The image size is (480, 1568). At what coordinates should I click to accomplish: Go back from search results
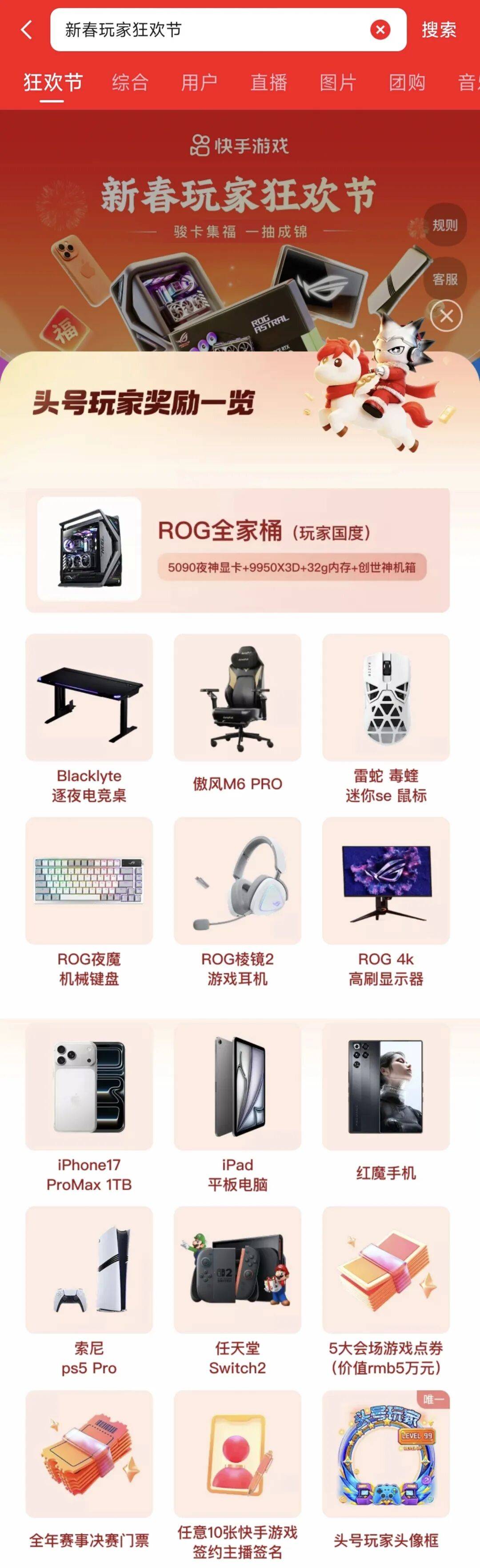[26, 29]
